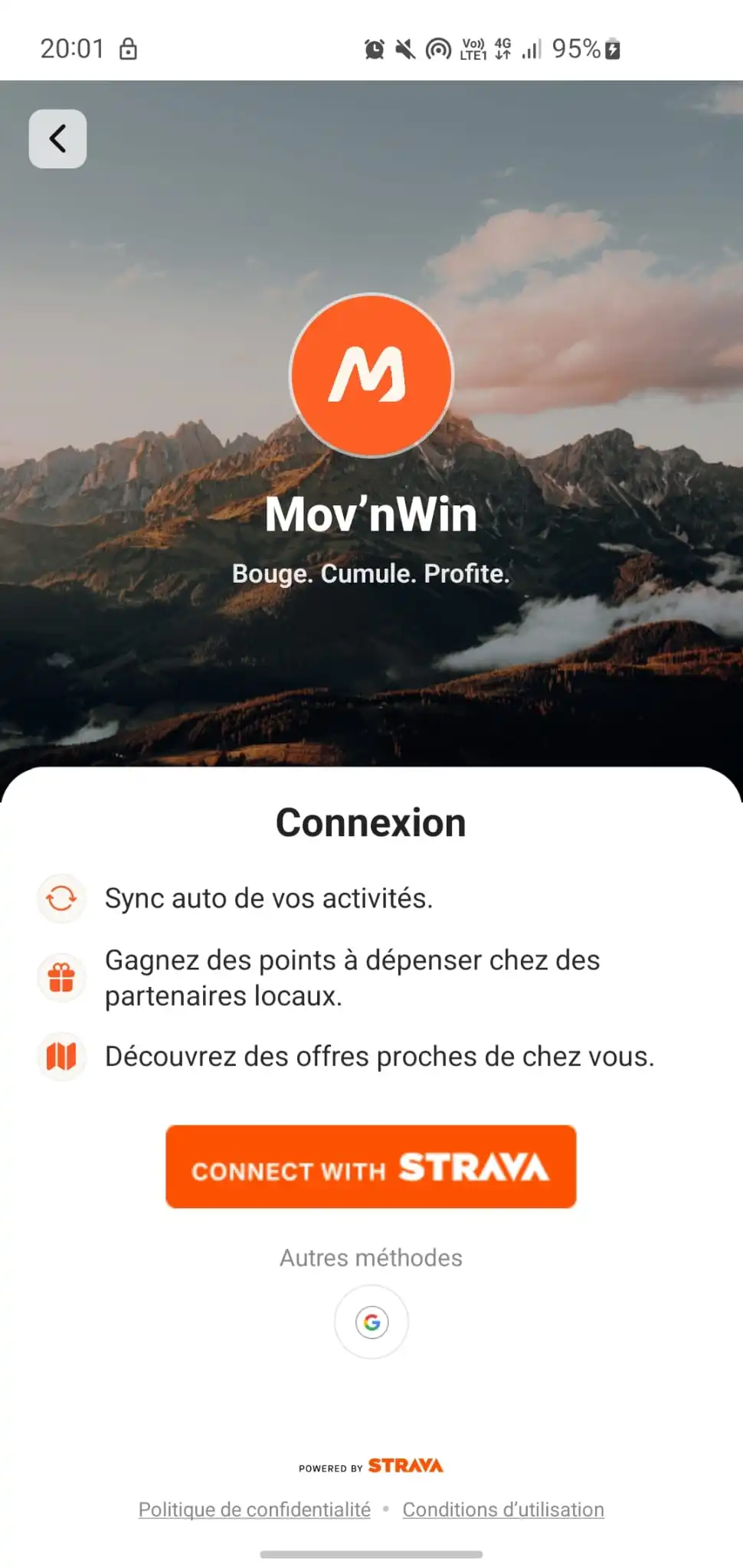The height and width of the screenshot is (1568, 743).
Task: Tap the Google sign-in icon
Action: [x=371, y=1322]
